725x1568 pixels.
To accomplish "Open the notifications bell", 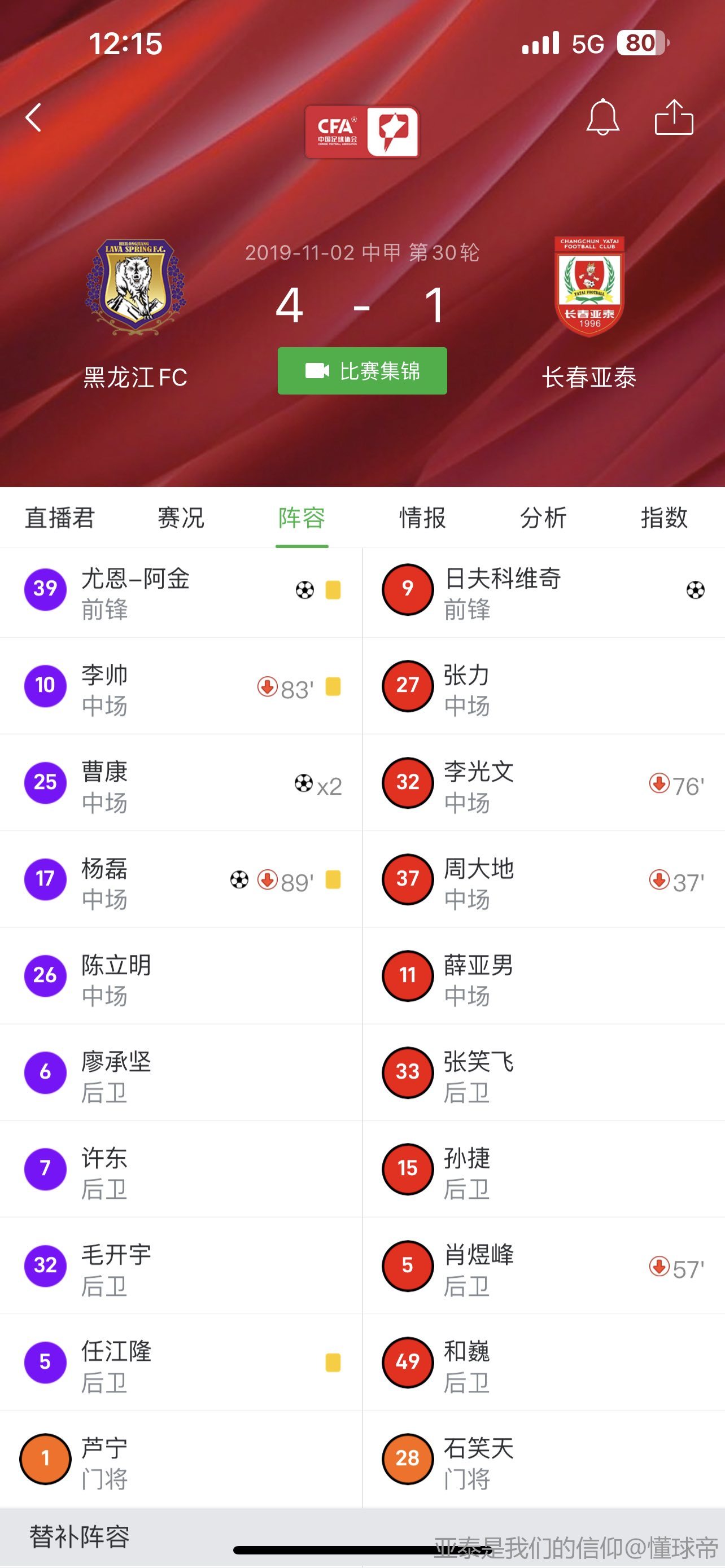I will click(602, 116).
